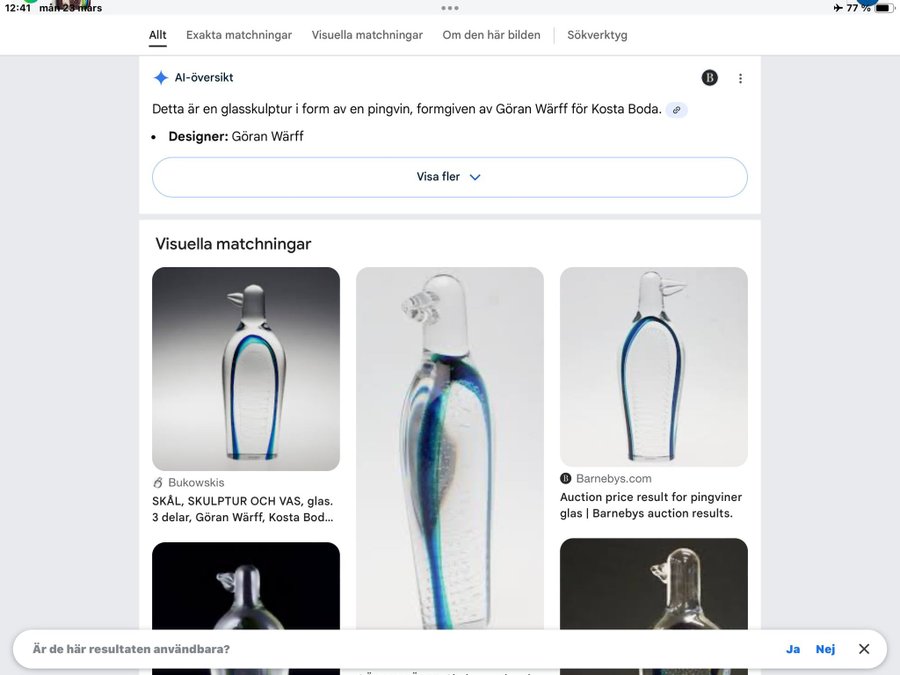Answer Nej to results feedback

[825, 649]
